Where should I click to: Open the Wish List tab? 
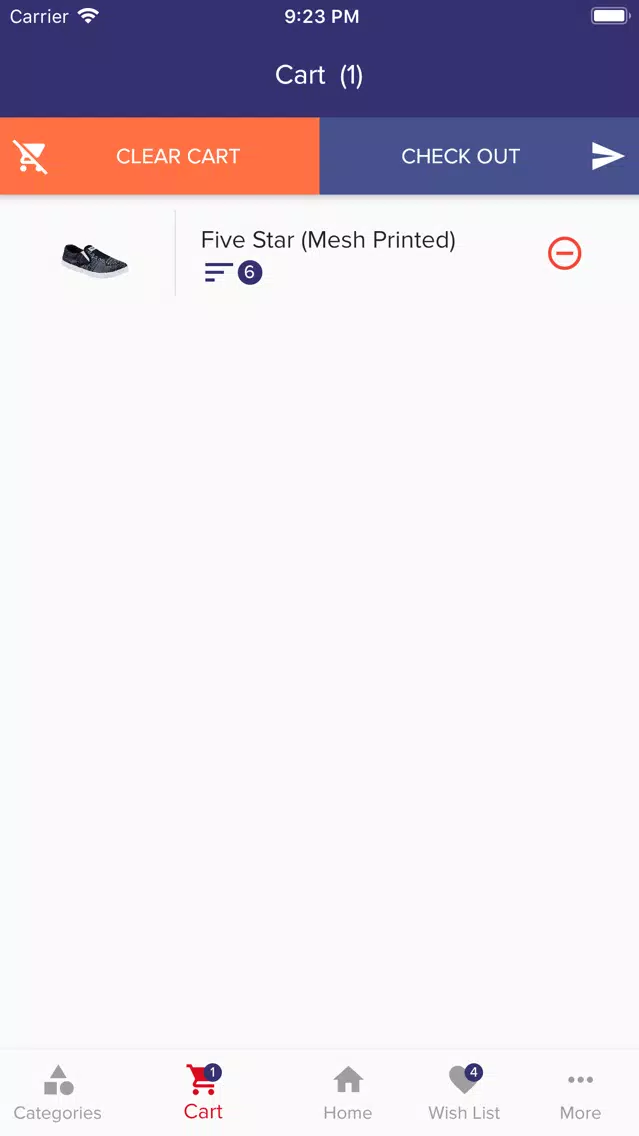pos(464,1093)
